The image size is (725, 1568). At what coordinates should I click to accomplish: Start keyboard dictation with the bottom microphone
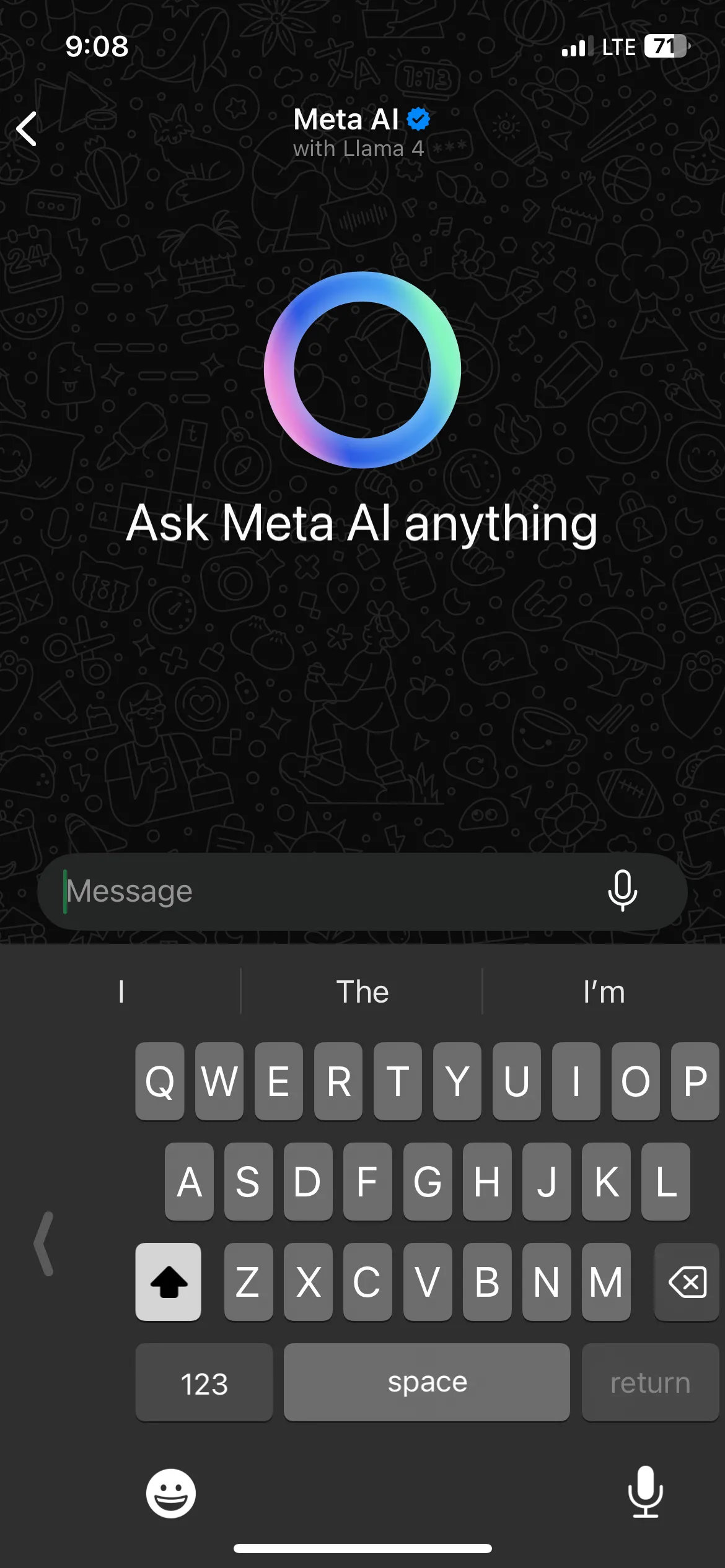tap(645, 1492)
